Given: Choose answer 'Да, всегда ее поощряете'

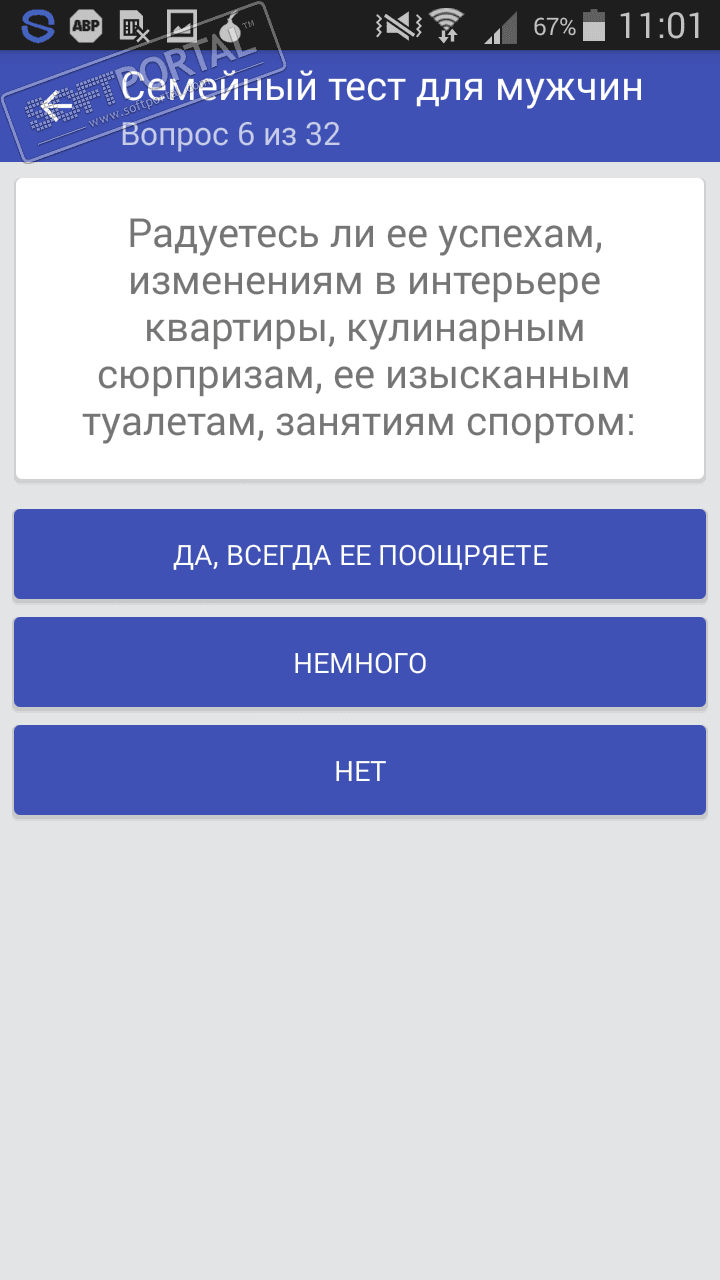Looking at the screenshot, I should pyautogui.click(x=360, y=555).
